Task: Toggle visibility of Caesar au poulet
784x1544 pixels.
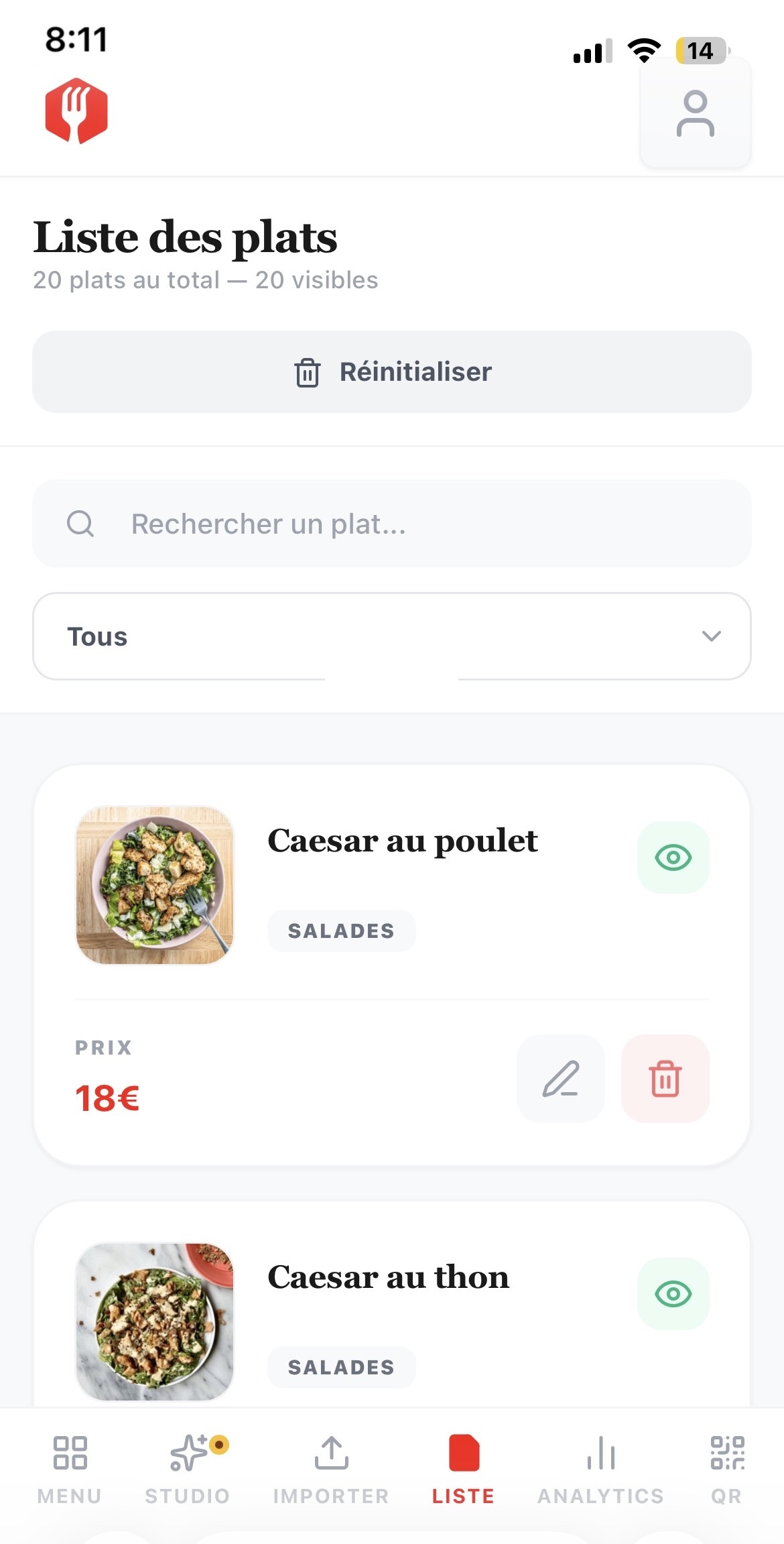Action: [x=673, y=857]
